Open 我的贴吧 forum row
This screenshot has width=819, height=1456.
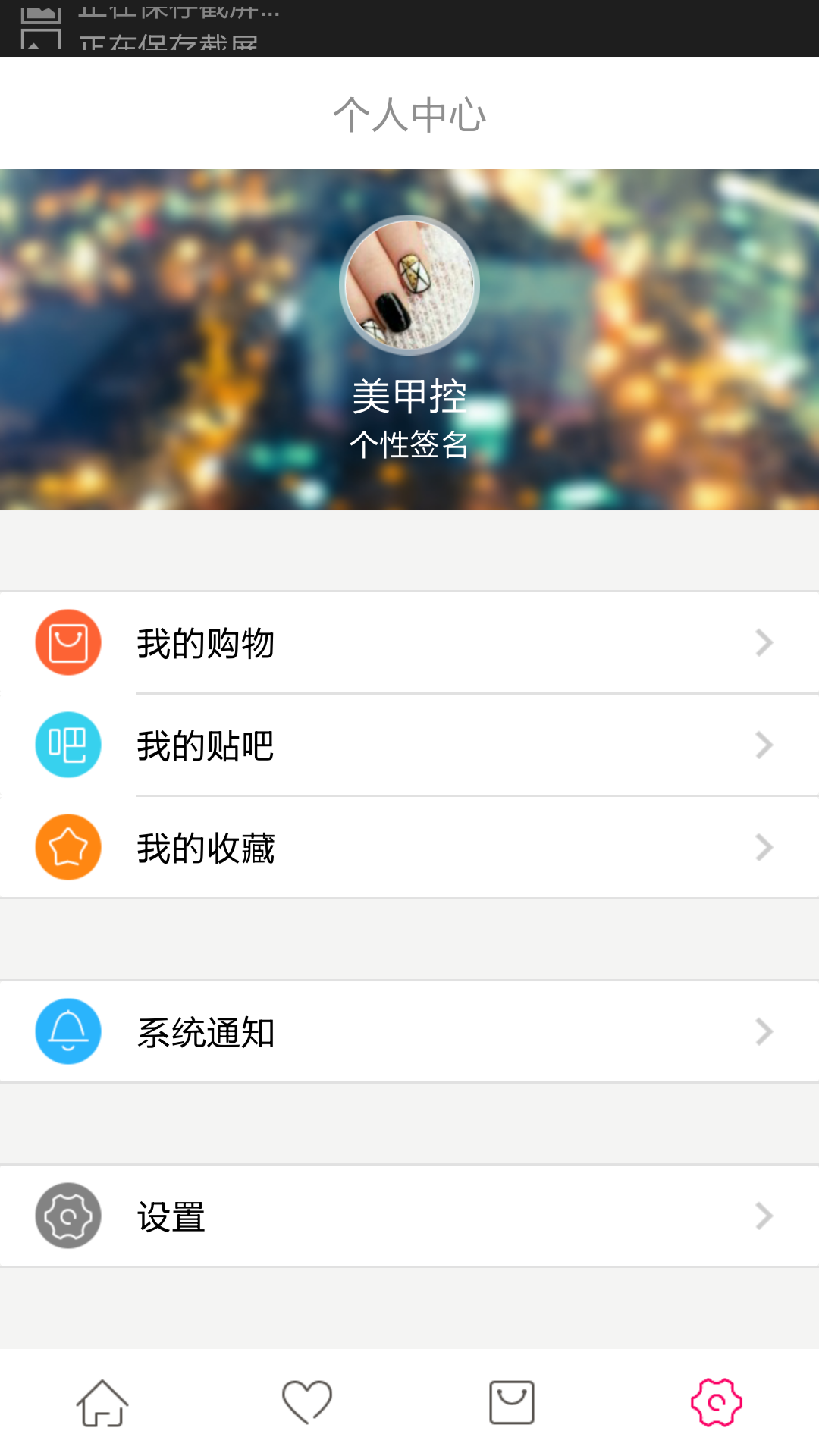click(x=409, y=745)
